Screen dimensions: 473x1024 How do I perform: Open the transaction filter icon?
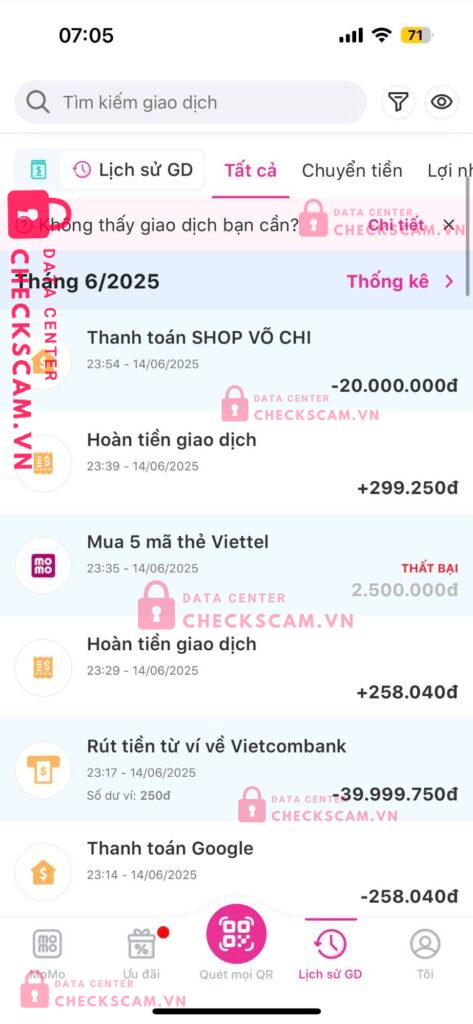(398, 102)
